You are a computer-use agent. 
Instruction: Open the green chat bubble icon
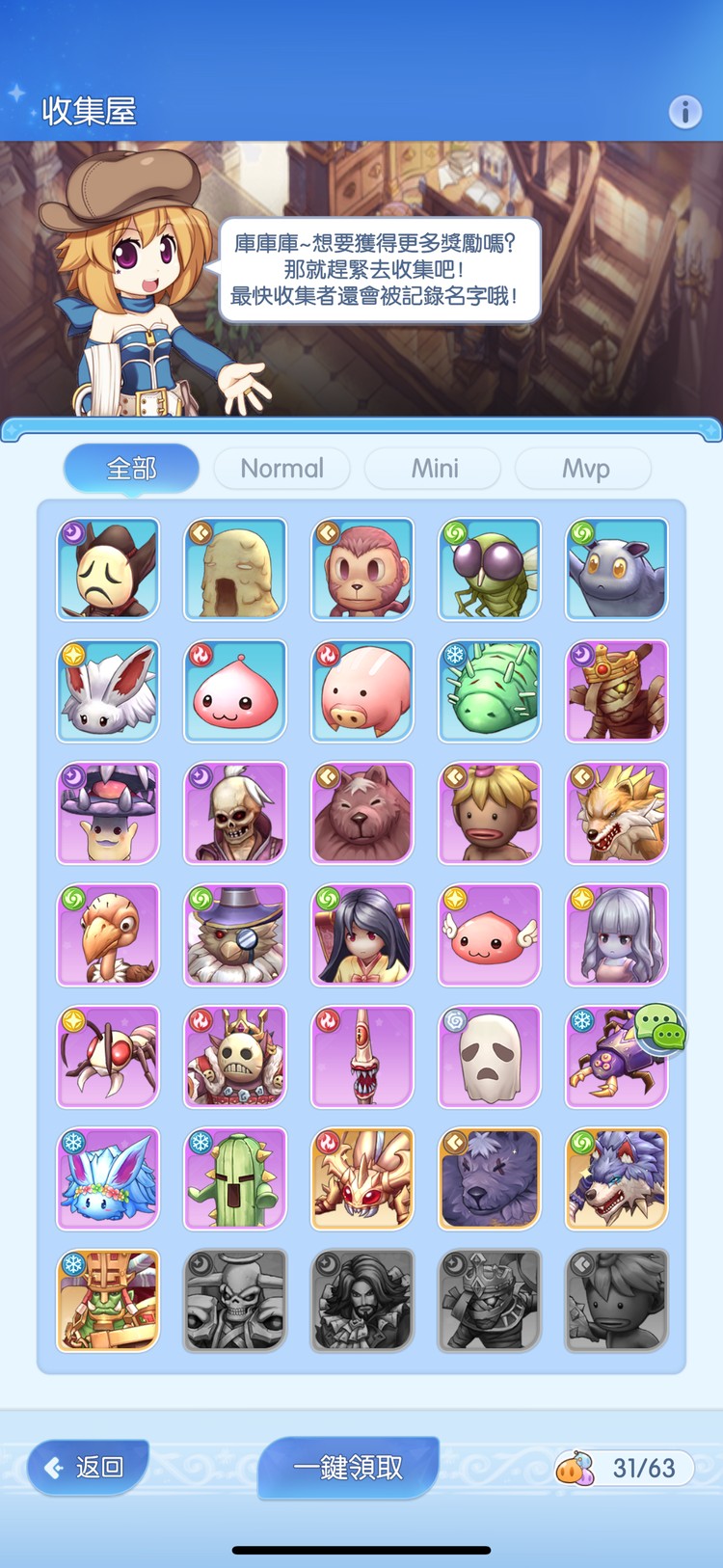tap(660, 1029)
